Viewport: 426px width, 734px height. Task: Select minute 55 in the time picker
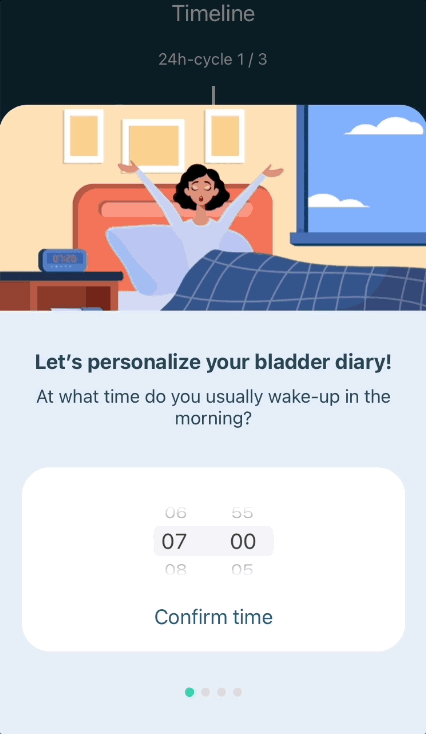tap(242, 513)
